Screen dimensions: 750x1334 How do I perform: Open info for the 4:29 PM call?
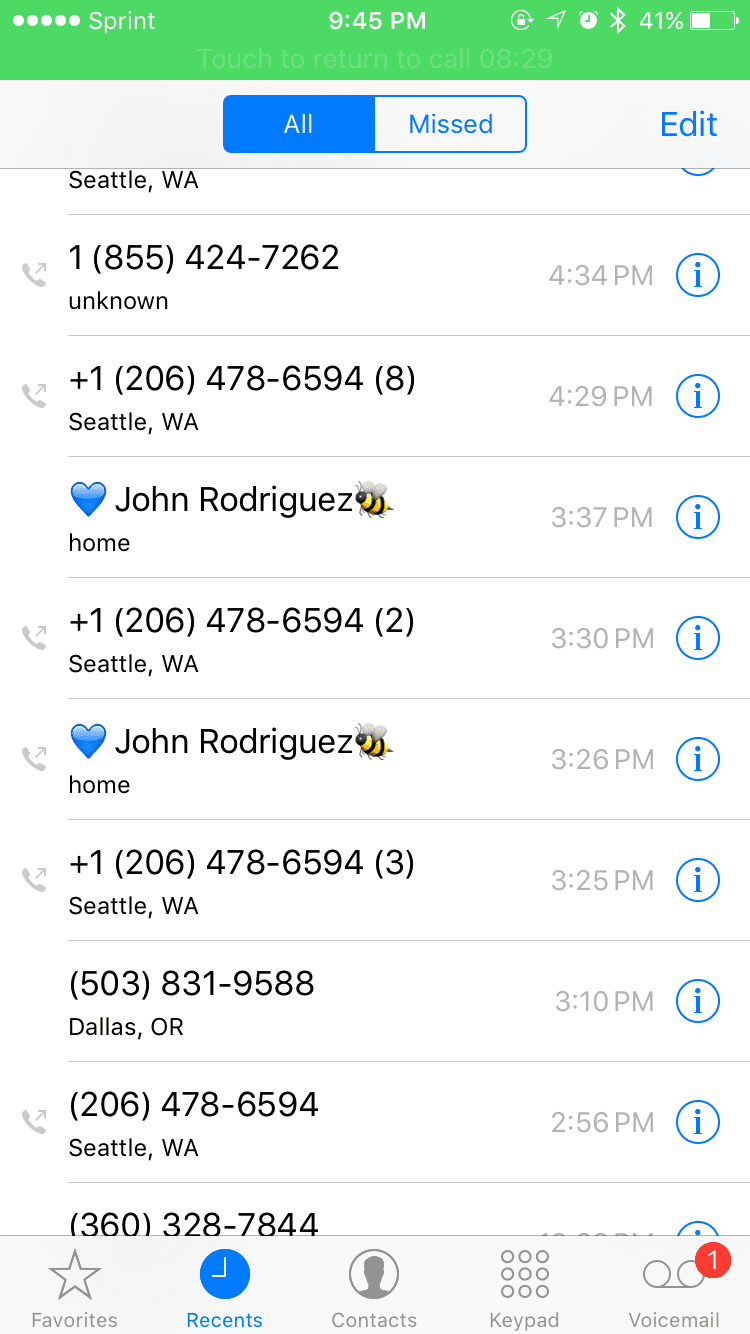[x=698, y=396]
